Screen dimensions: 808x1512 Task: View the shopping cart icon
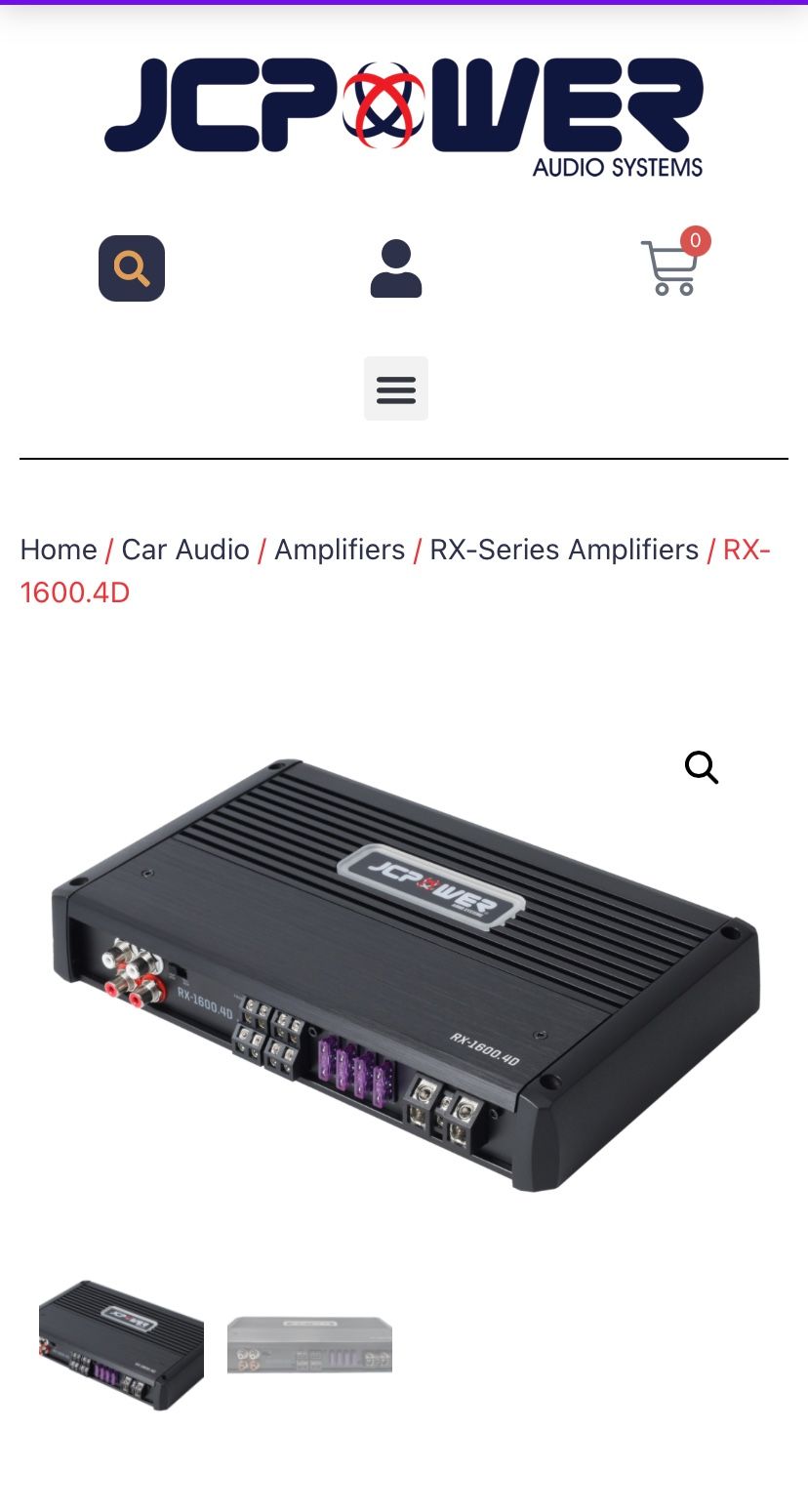[669, 271]
